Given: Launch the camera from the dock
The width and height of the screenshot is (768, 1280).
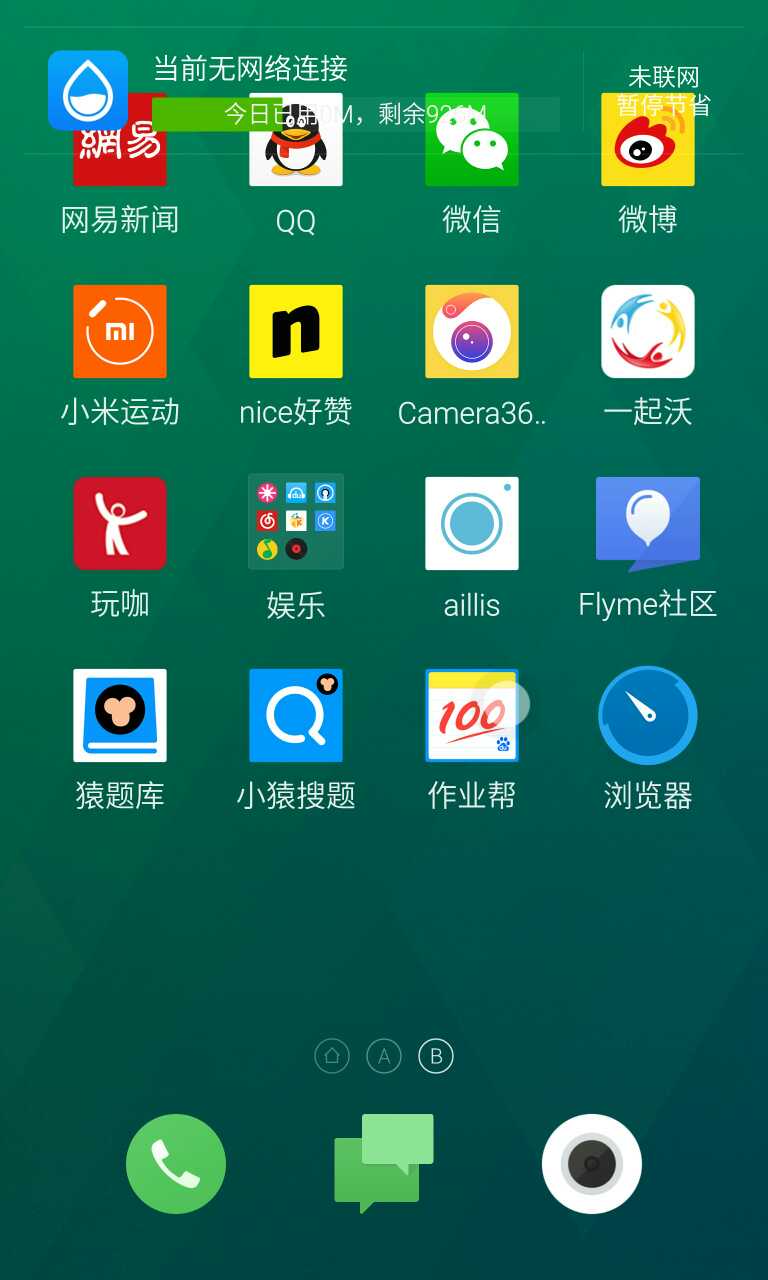Looking at the screenshot, I should (x=592, y=1164).
